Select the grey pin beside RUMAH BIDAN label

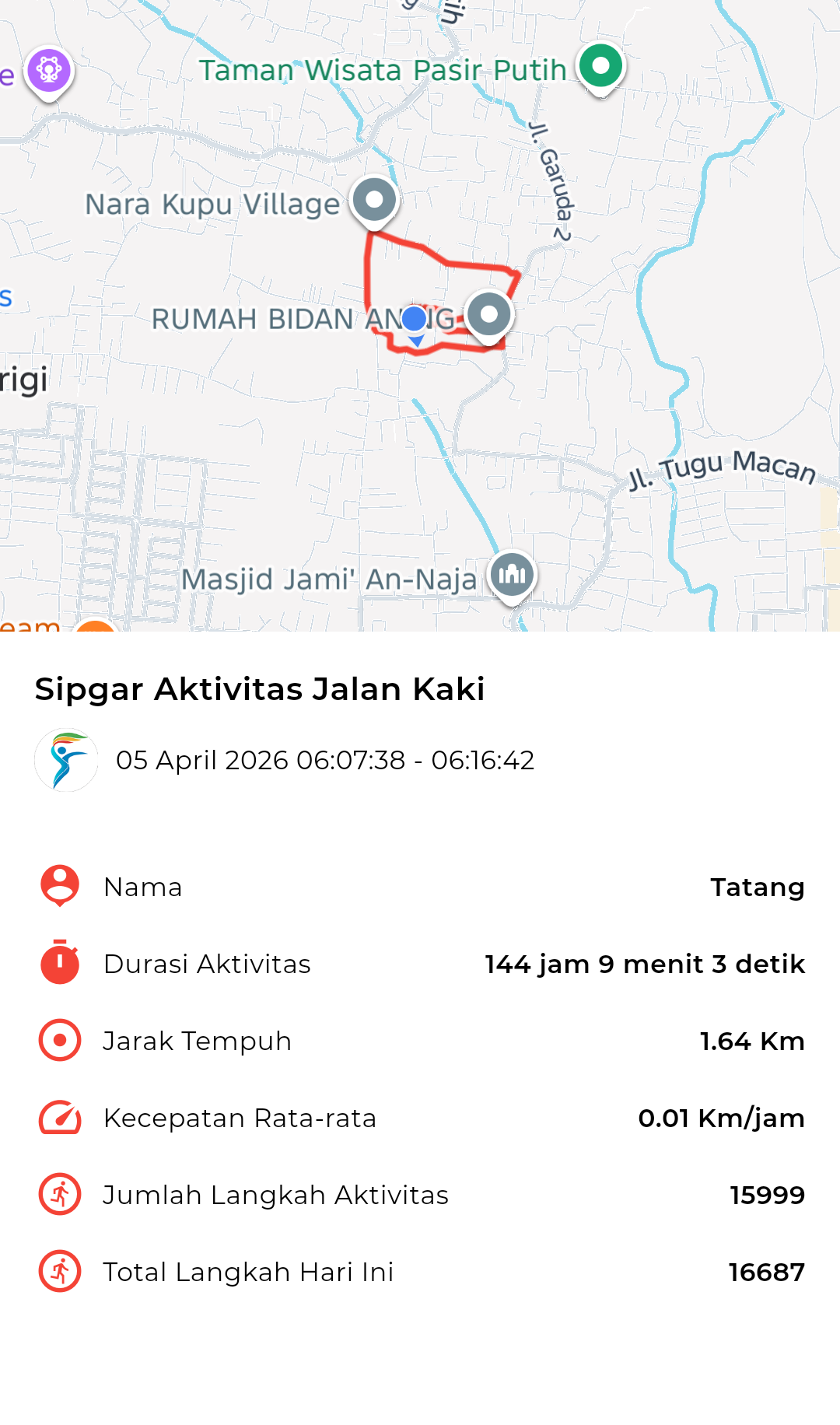coord(489,315)
